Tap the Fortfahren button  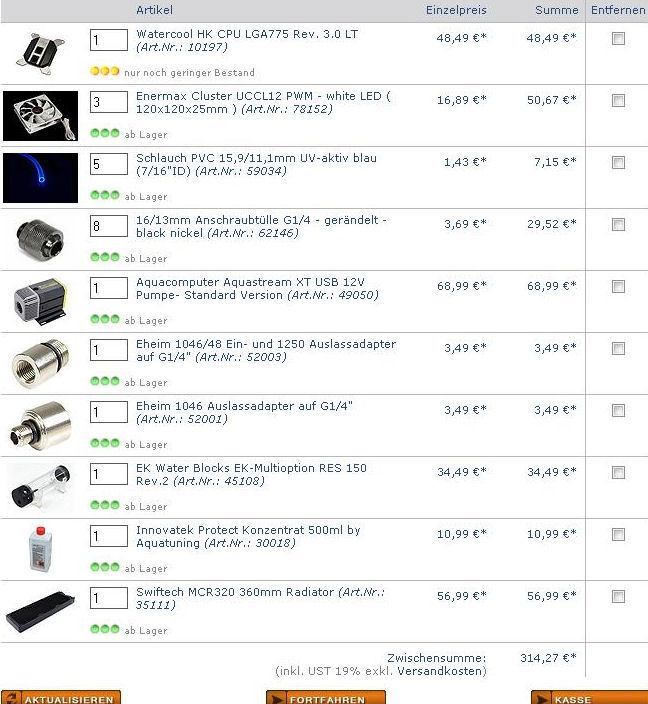pyautogui.click(x=325, y=698)
